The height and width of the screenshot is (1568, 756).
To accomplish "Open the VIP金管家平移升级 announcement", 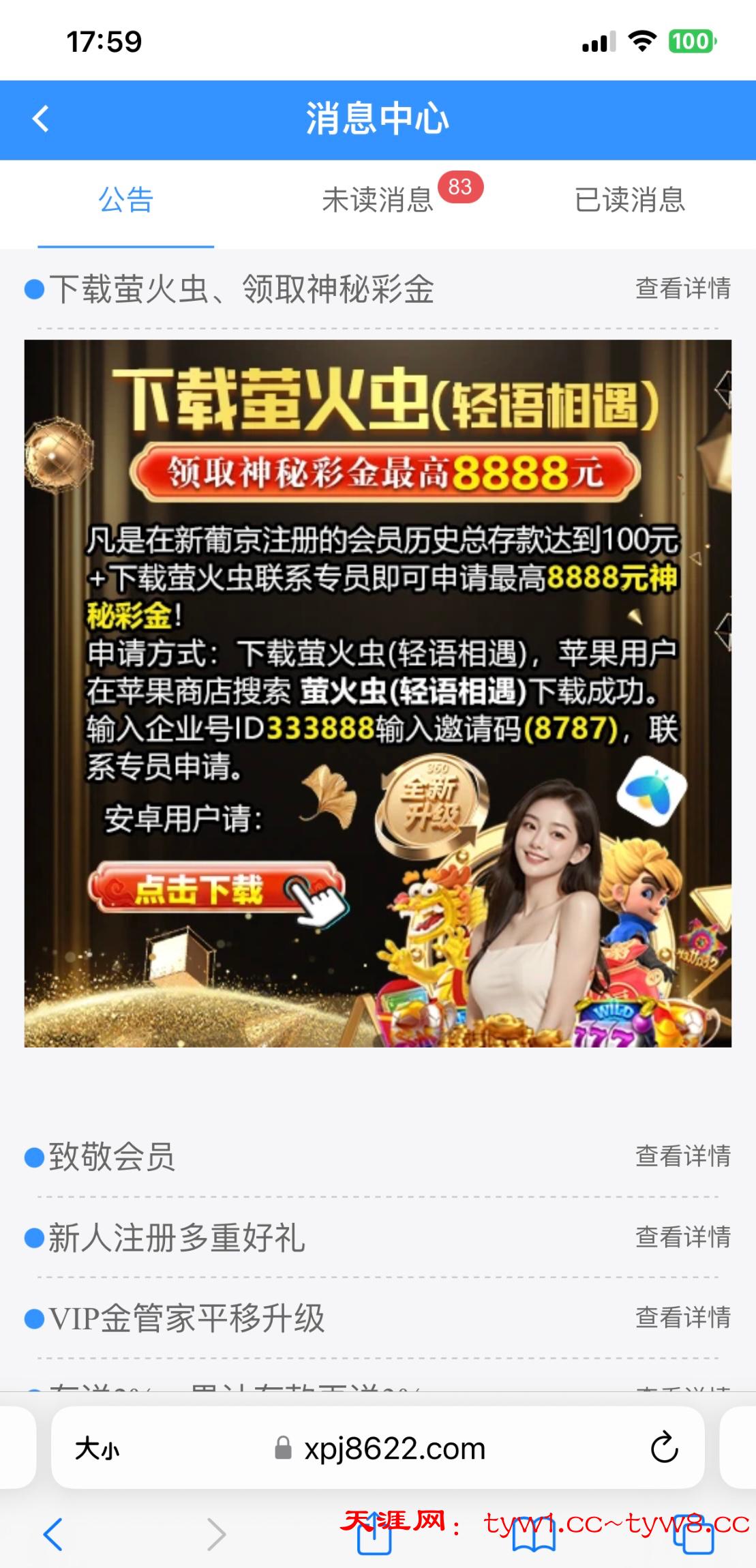I will point(186,1318).
